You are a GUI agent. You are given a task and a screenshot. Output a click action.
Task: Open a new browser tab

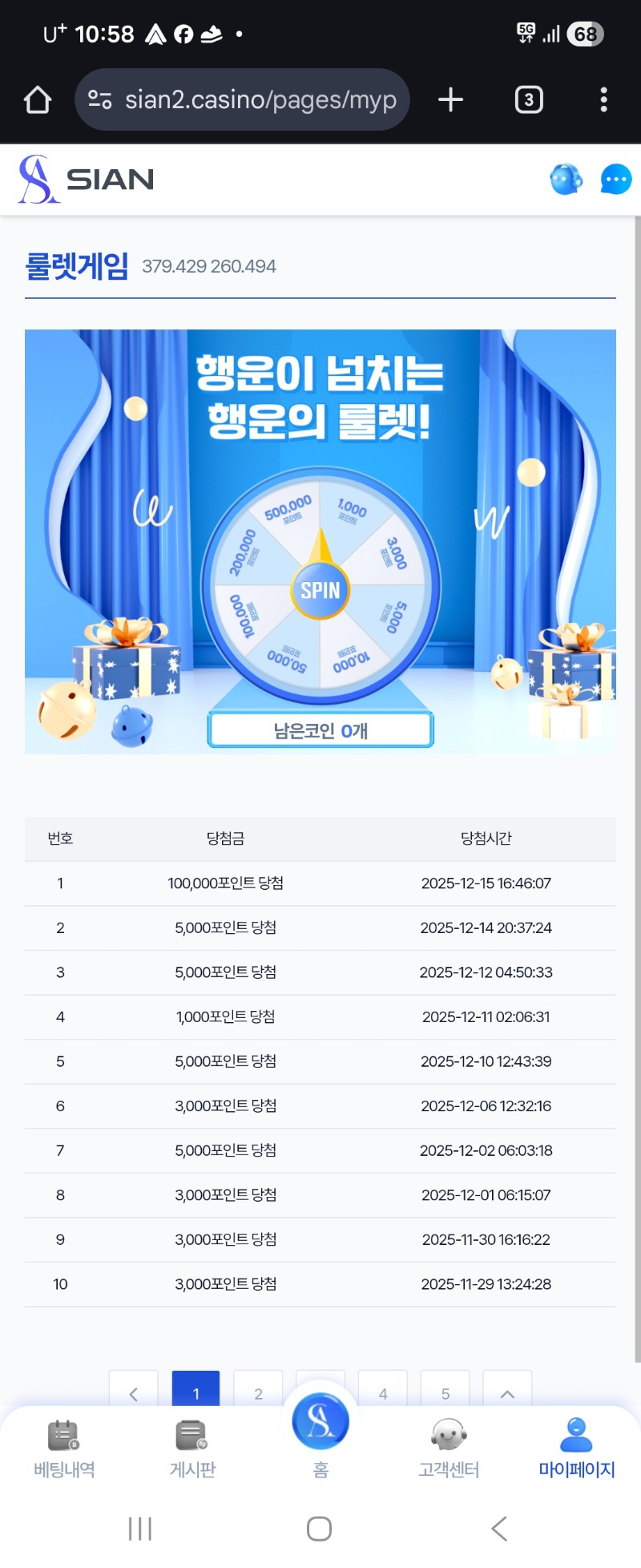click(x=450, y=100)
